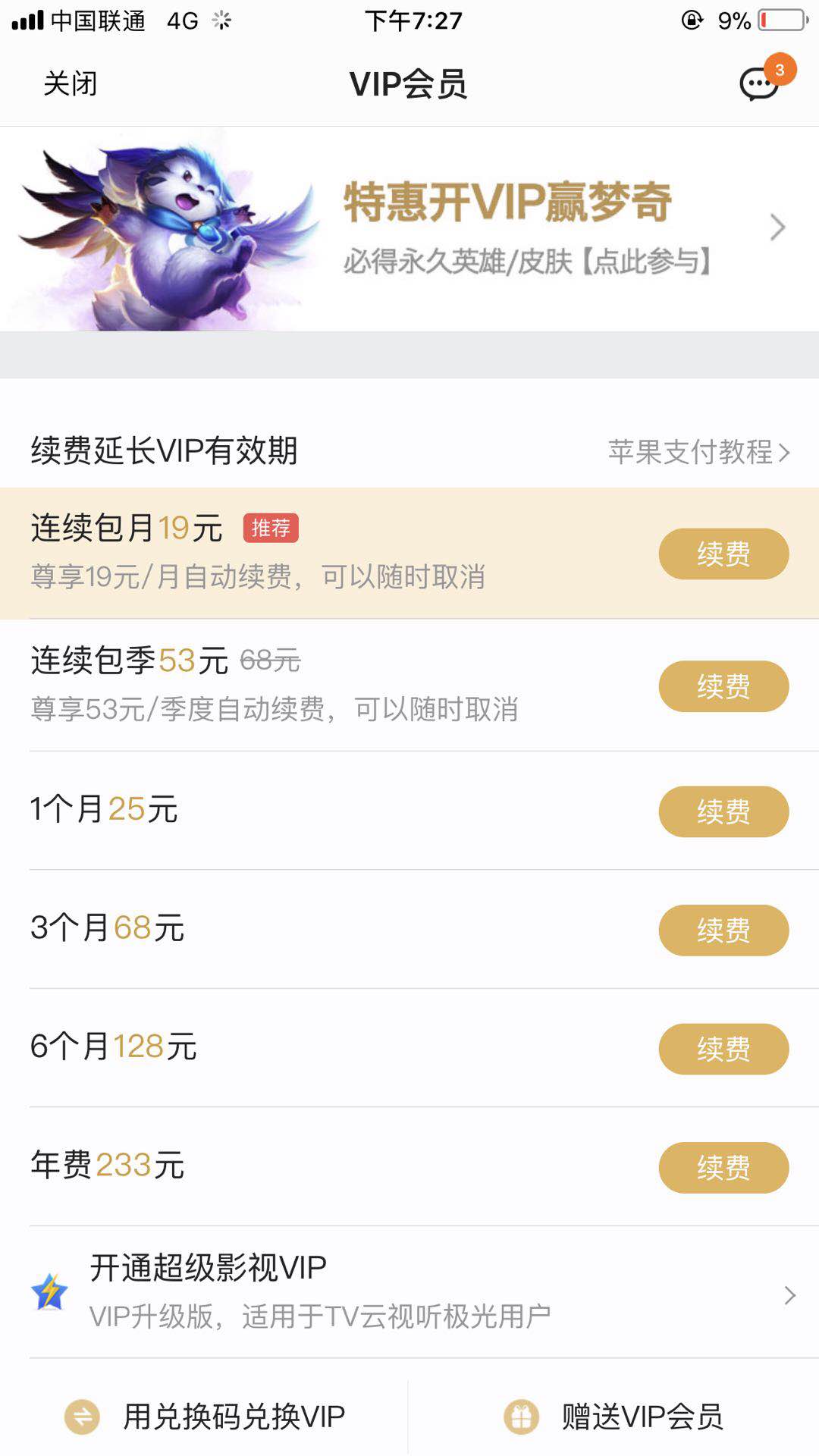This screenshot has width=819, height=1456.
Task: Renew the 3个月68元 option
Action: (x=723, y=930)
